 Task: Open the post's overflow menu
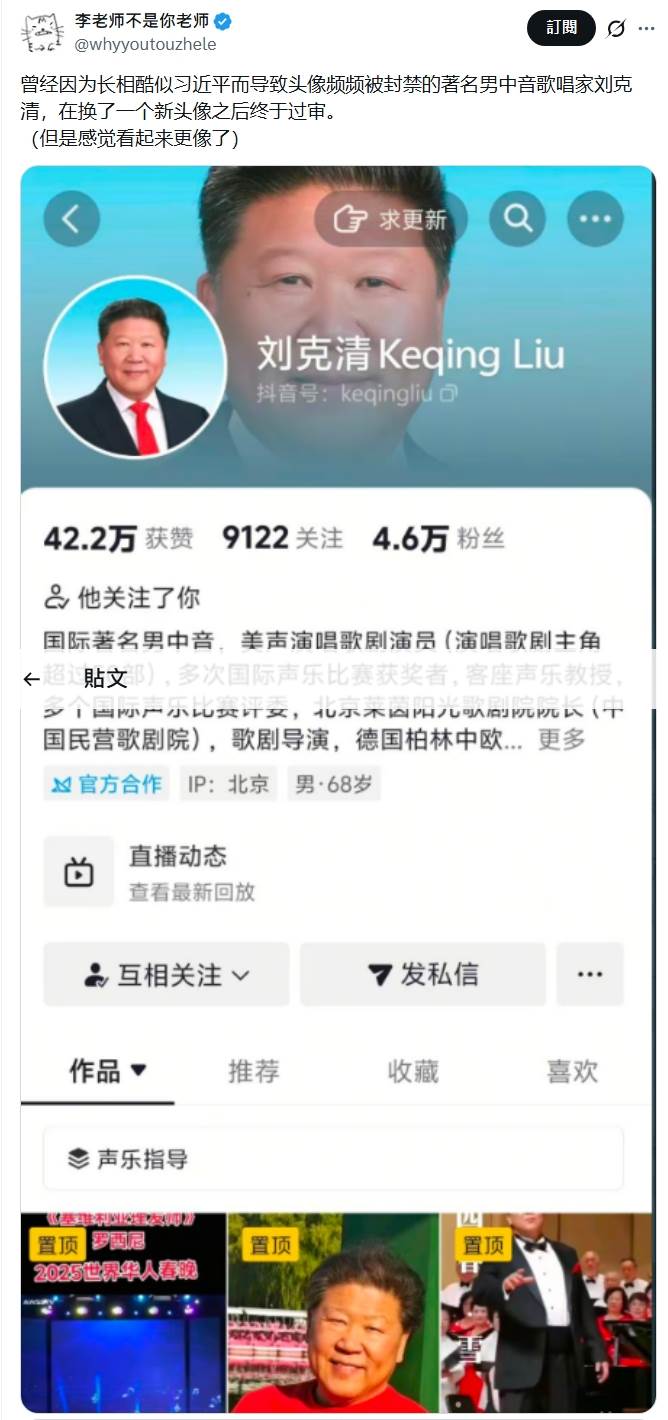pos(646,28)
